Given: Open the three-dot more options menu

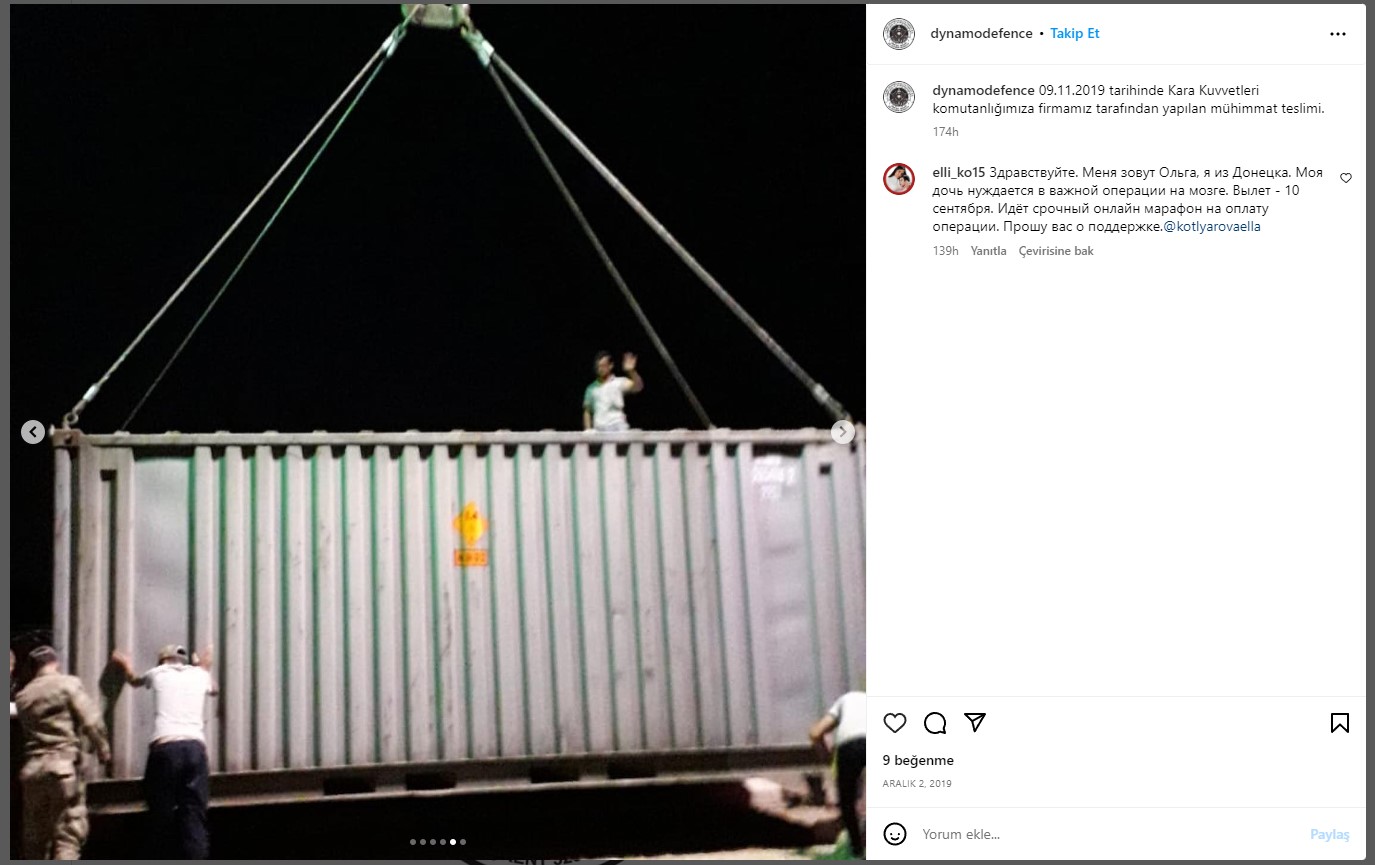Looking at the screenshot, I should [x=1337, y=34].
